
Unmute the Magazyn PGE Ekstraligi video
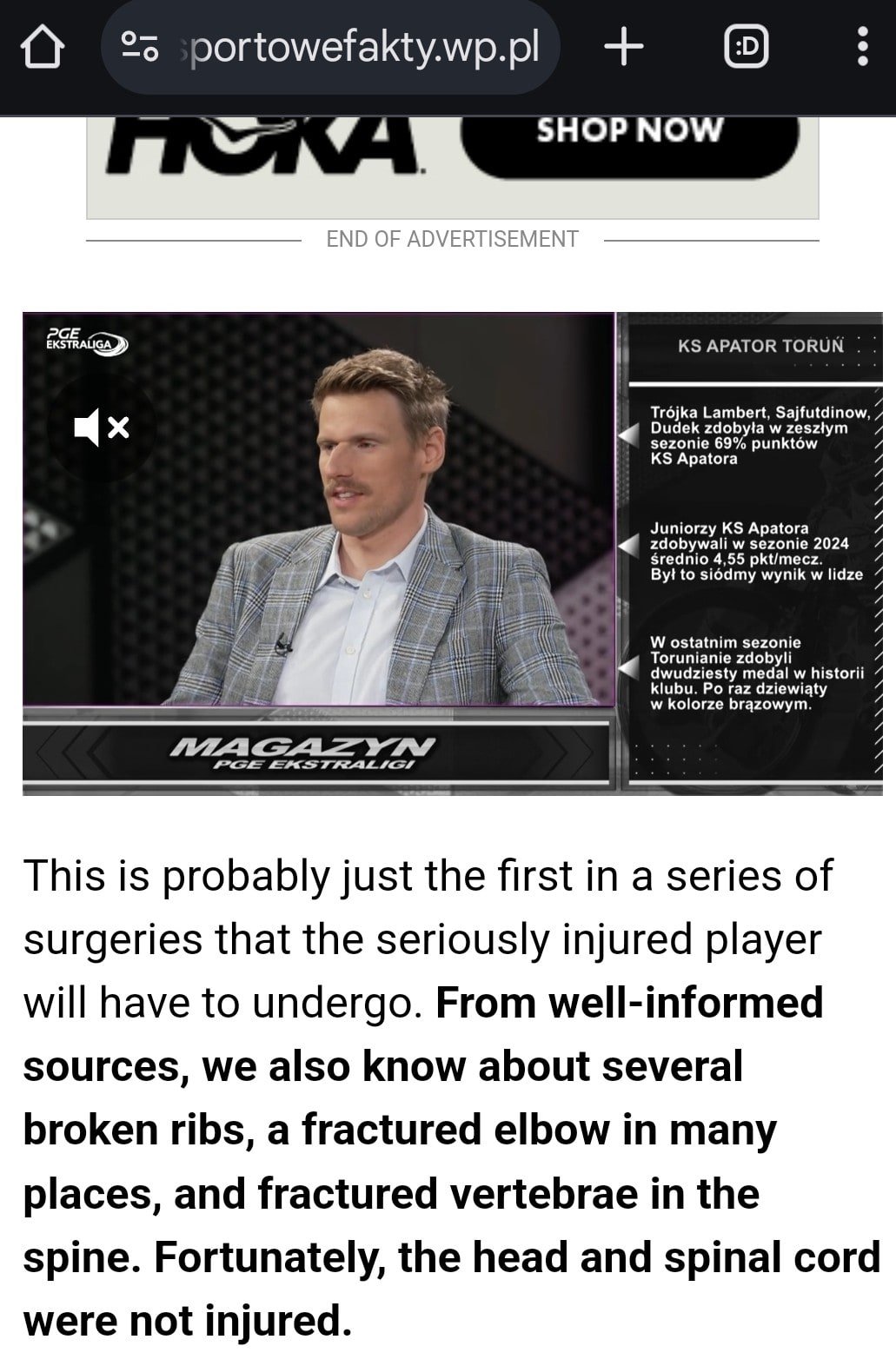click(x=102, y=427)
